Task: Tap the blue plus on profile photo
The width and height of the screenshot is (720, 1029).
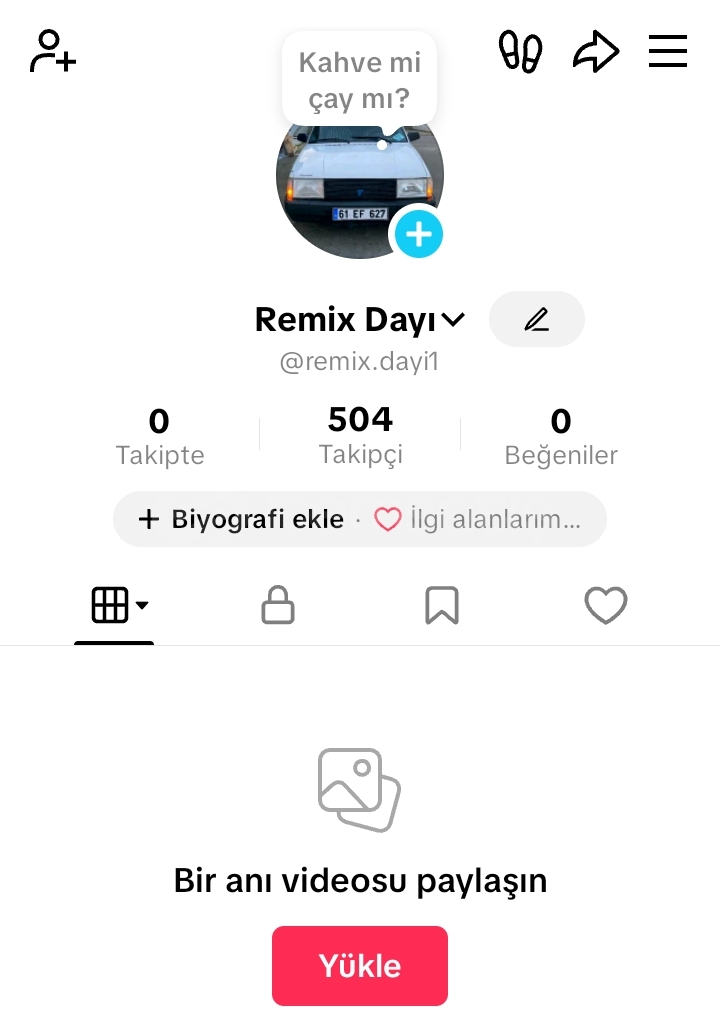Action: [x=418, y=234]
